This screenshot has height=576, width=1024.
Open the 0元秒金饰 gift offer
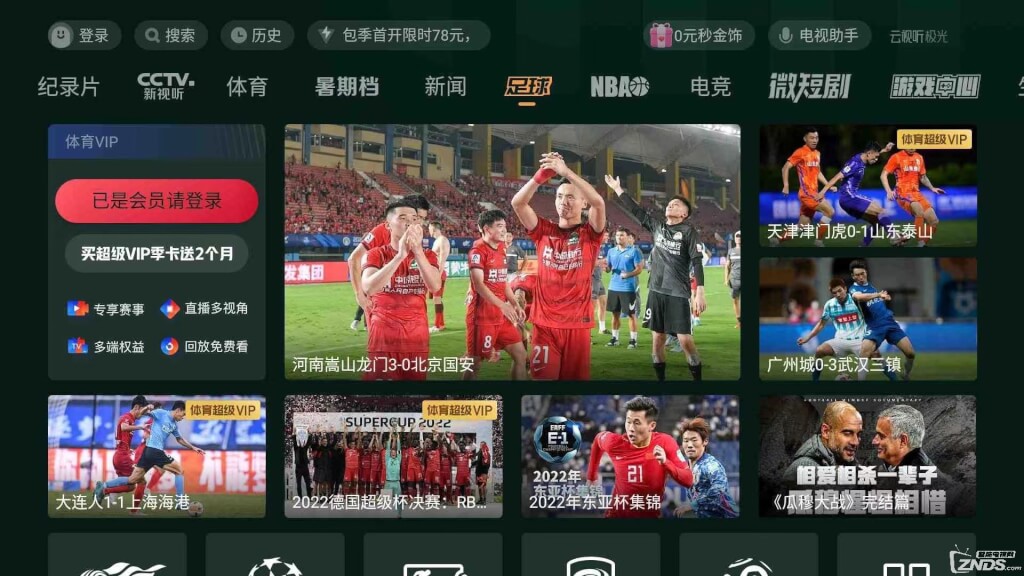[x=698, y=35]
